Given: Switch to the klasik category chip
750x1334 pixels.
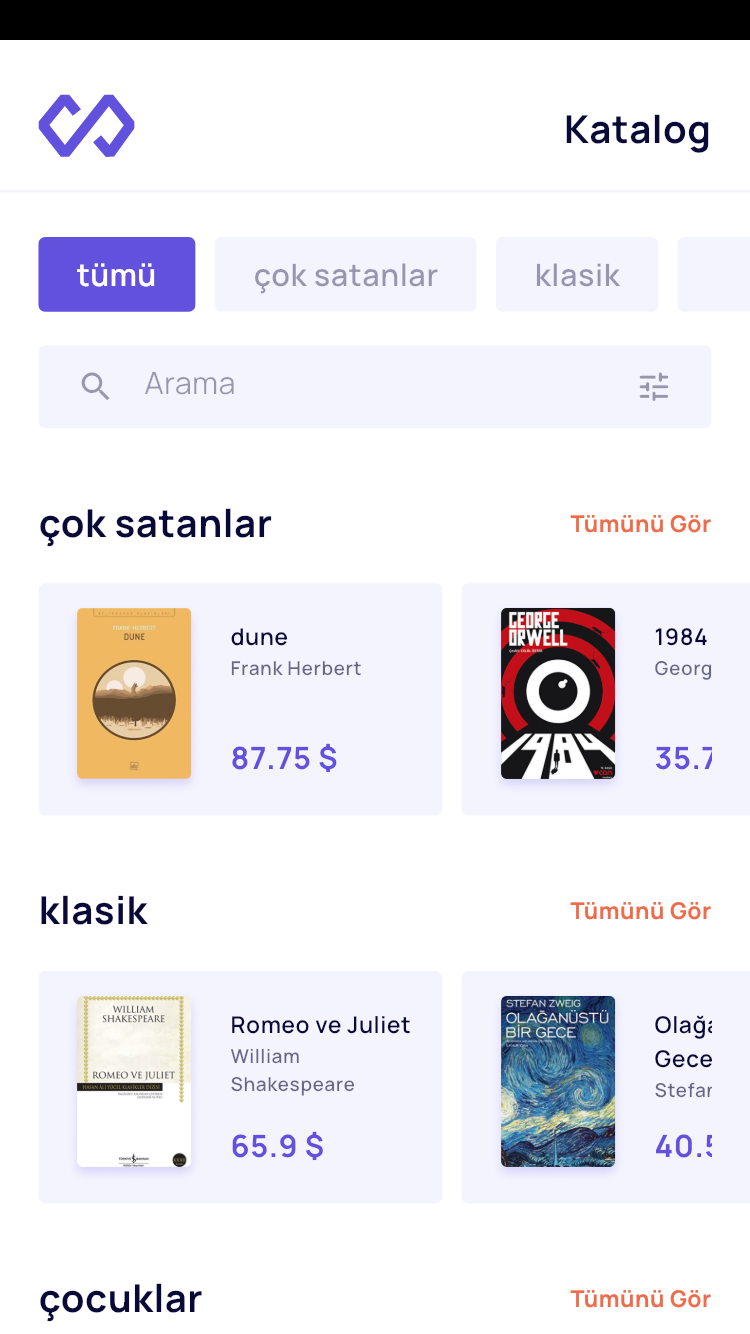Looking at the screenshot, I should (577, 275).
